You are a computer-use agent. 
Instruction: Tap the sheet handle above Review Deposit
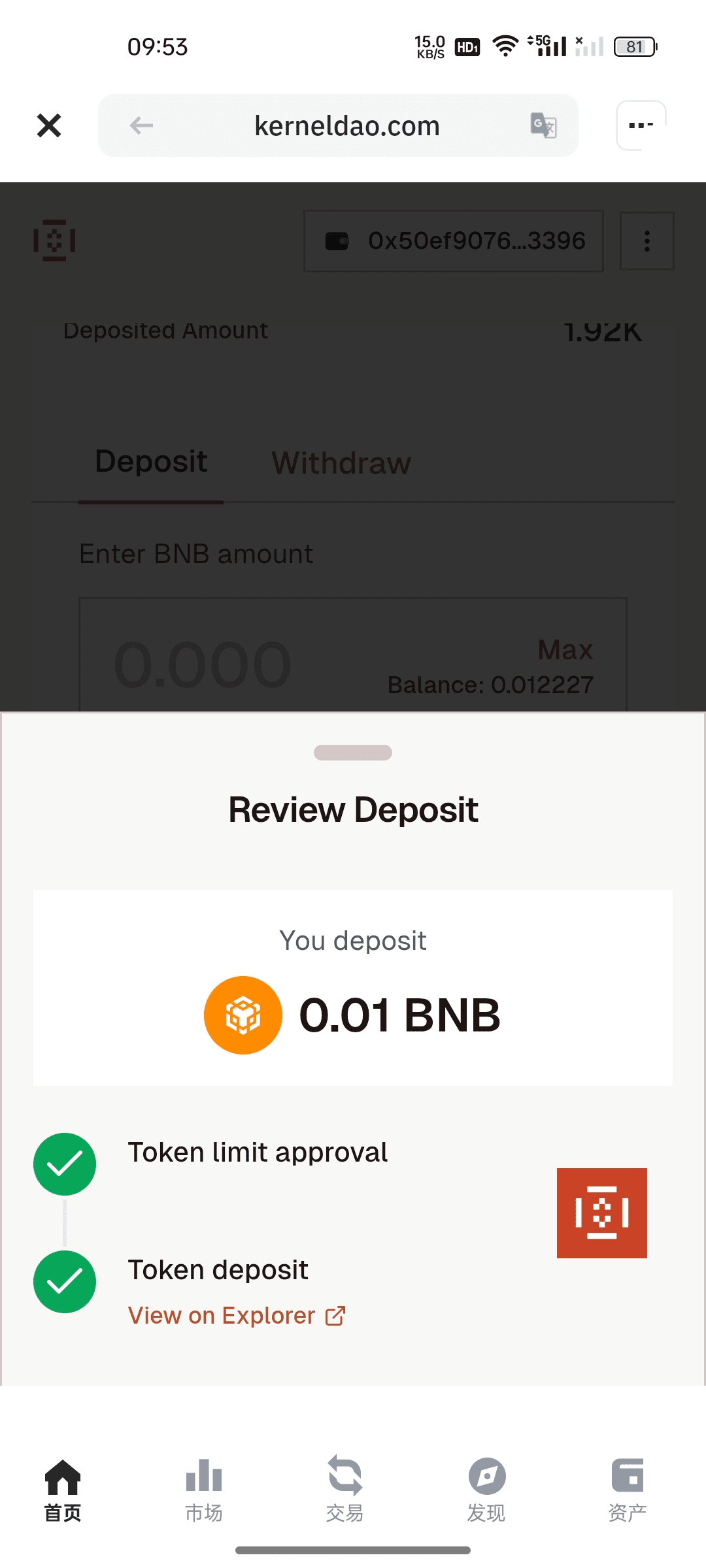[x=353, y=753]
